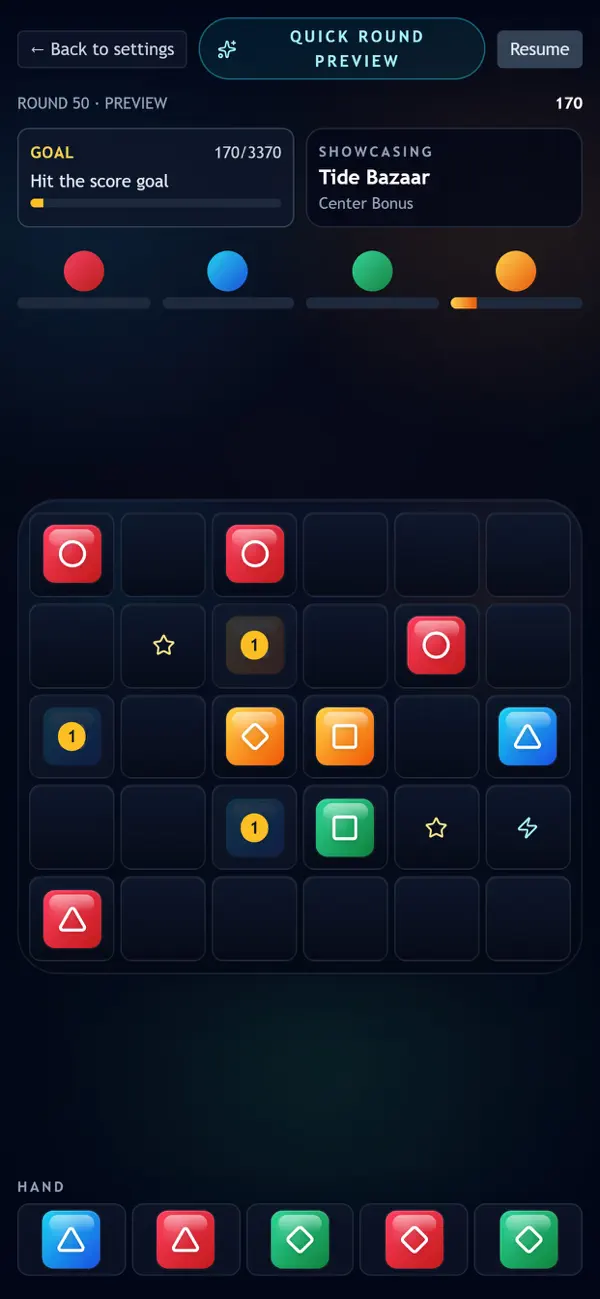The image size is (600, 1299).
Task: Tap the Resume button
Action: (539, 49)
